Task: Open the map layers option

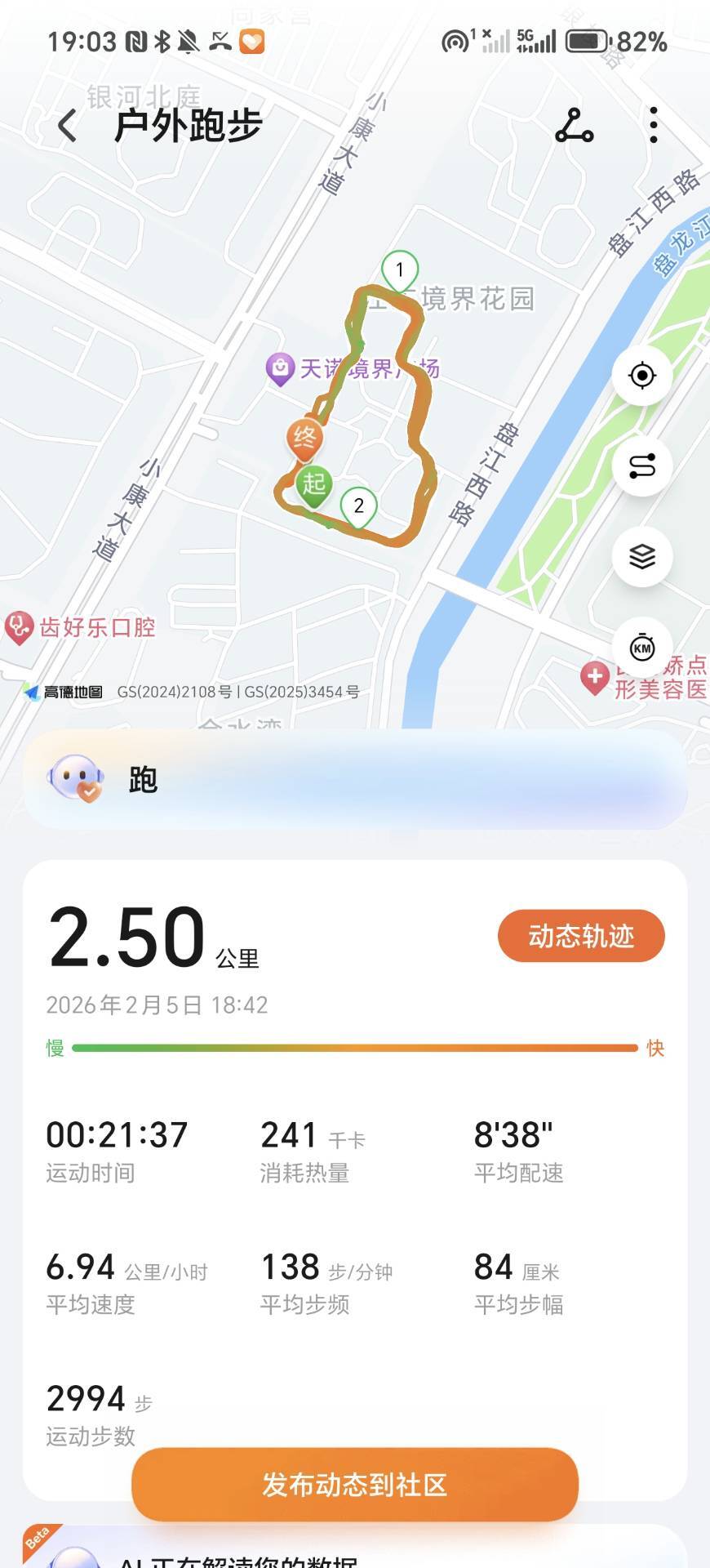Action: click(x=642, y=557)
